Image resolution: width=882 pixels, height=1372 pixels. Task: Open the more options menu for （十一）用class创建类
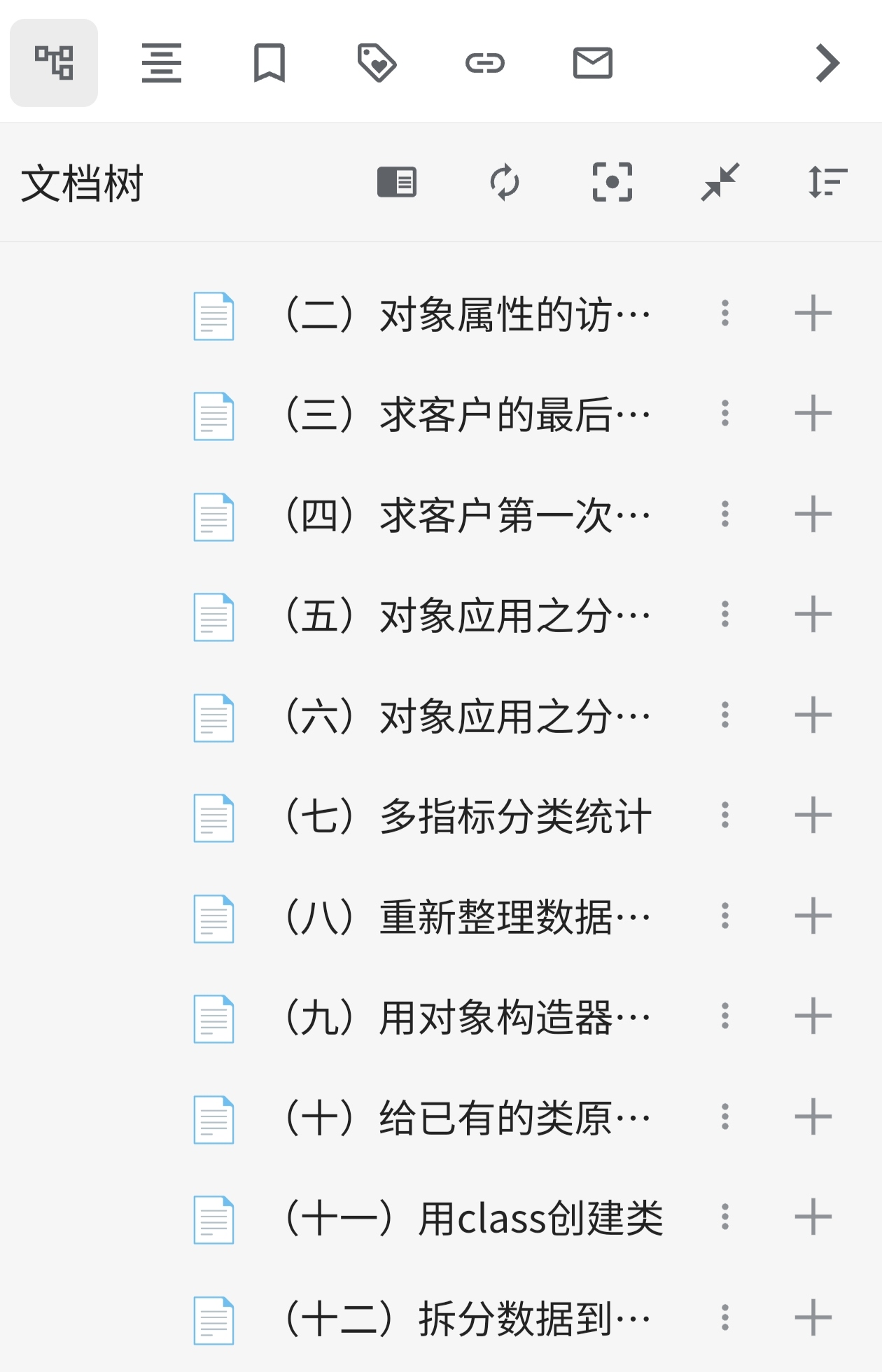point(724,1219)
